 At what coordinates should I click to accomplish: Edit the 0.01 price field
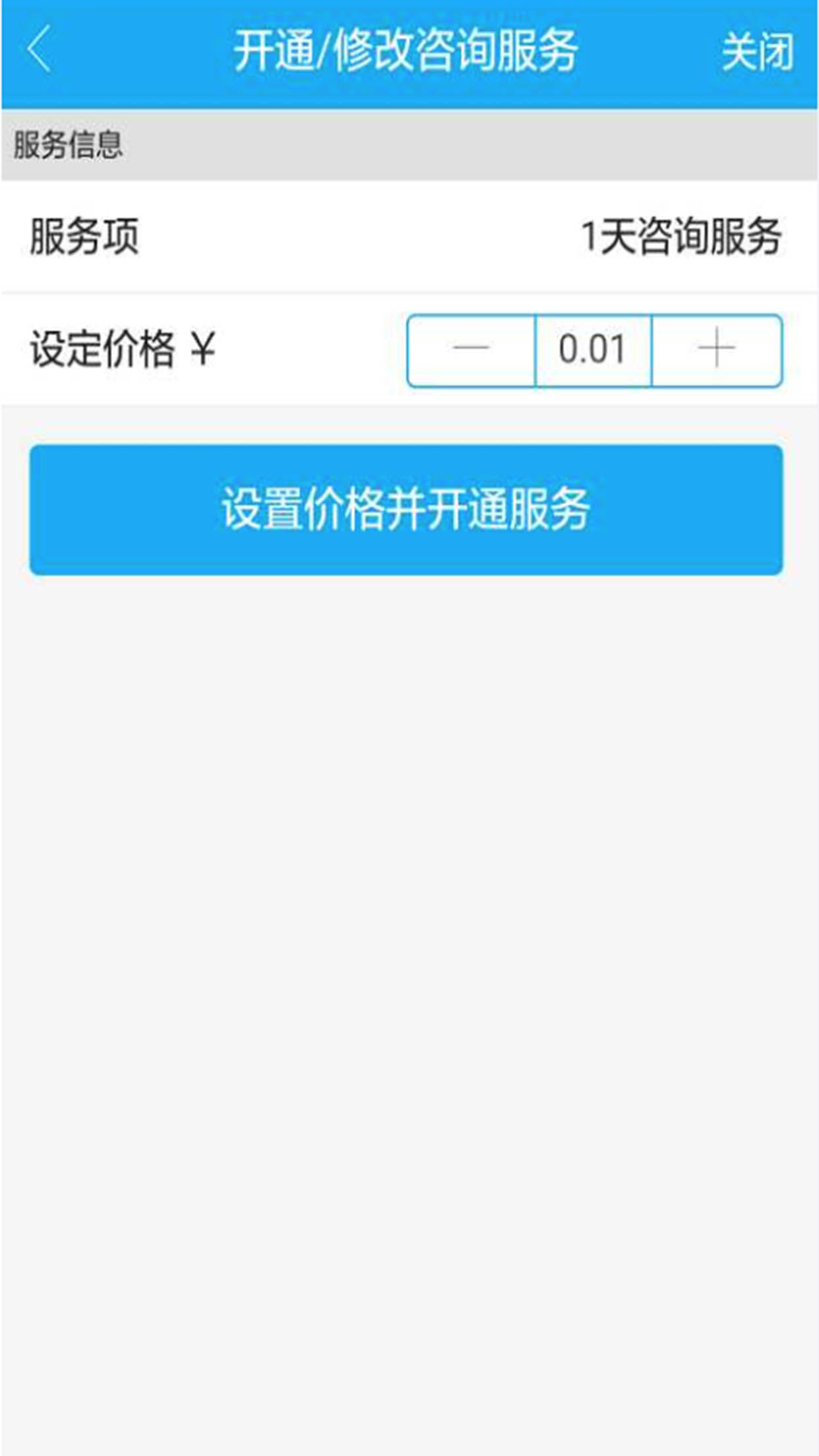pyautogui.click(x=593, y=350)
